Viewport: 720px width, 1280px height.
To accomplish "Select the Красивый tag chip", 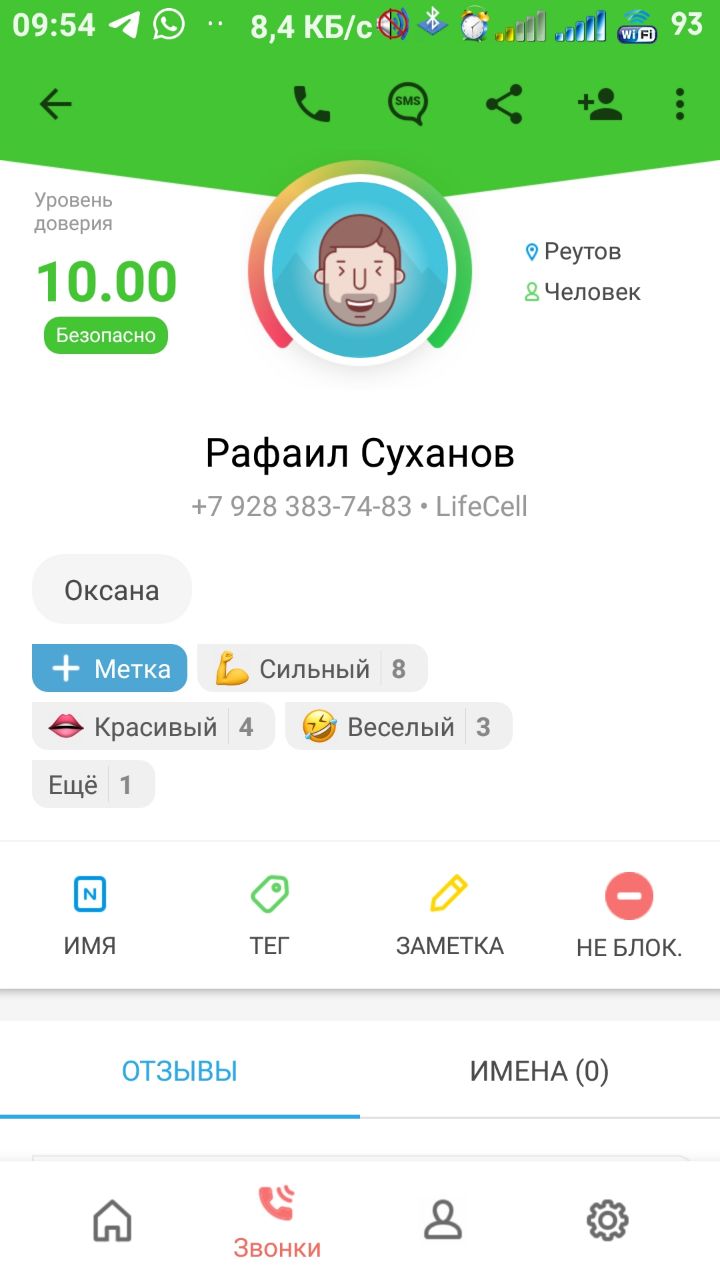I will click(153, 726).
